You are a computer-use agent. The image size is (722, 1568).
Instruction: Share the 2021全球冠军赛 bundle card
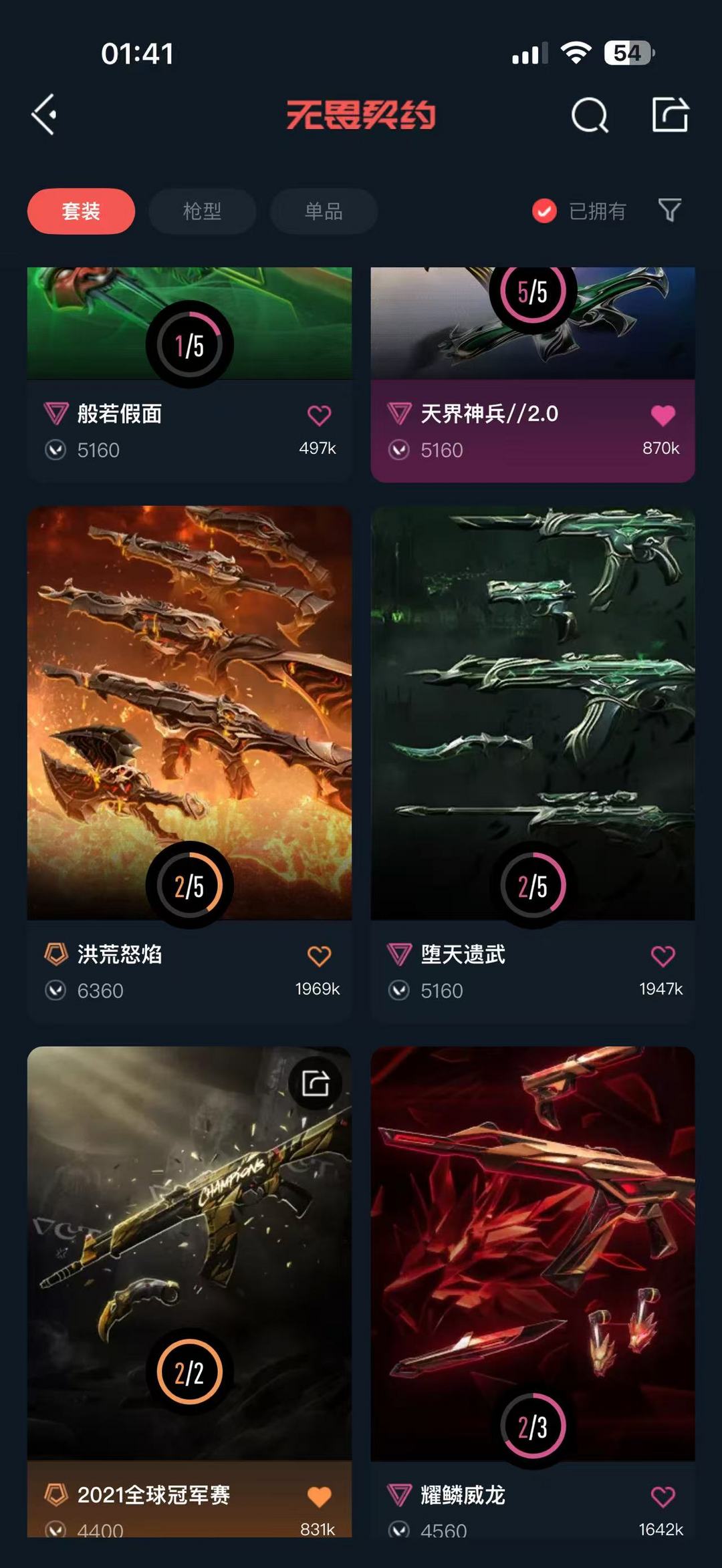(x=315, y=1083)
